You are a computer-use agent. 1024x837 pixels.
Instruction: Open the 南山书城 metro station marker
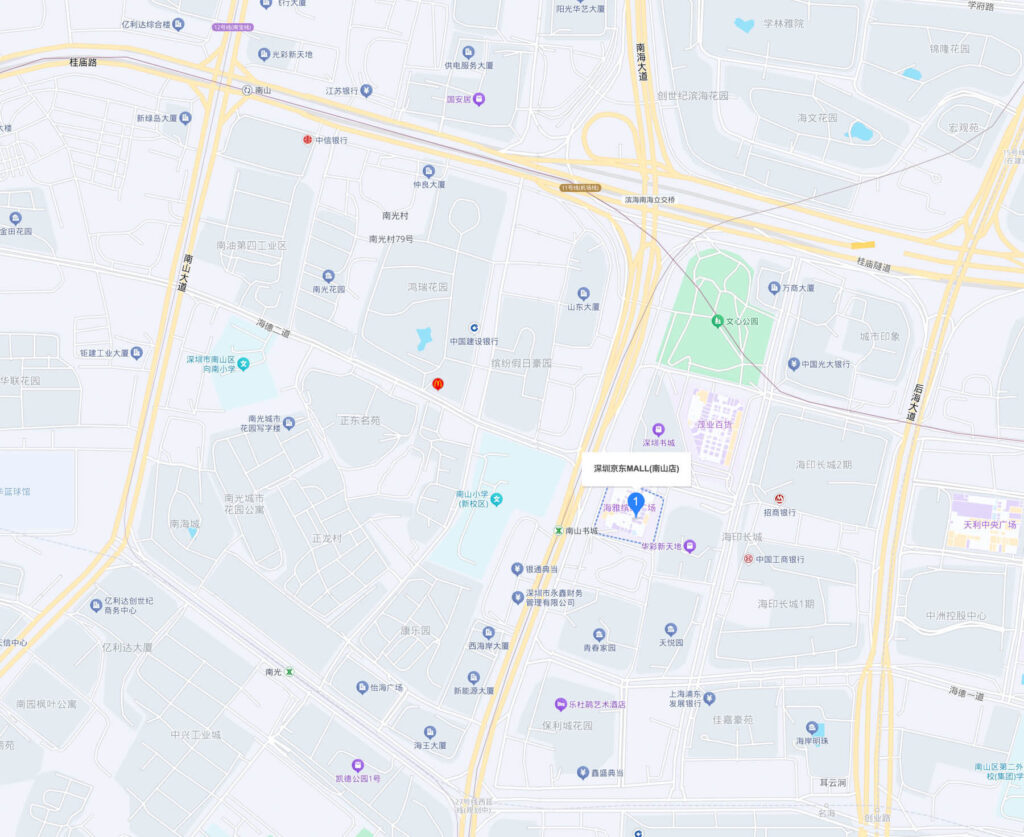pyautogui.click(x=558, y=531)
